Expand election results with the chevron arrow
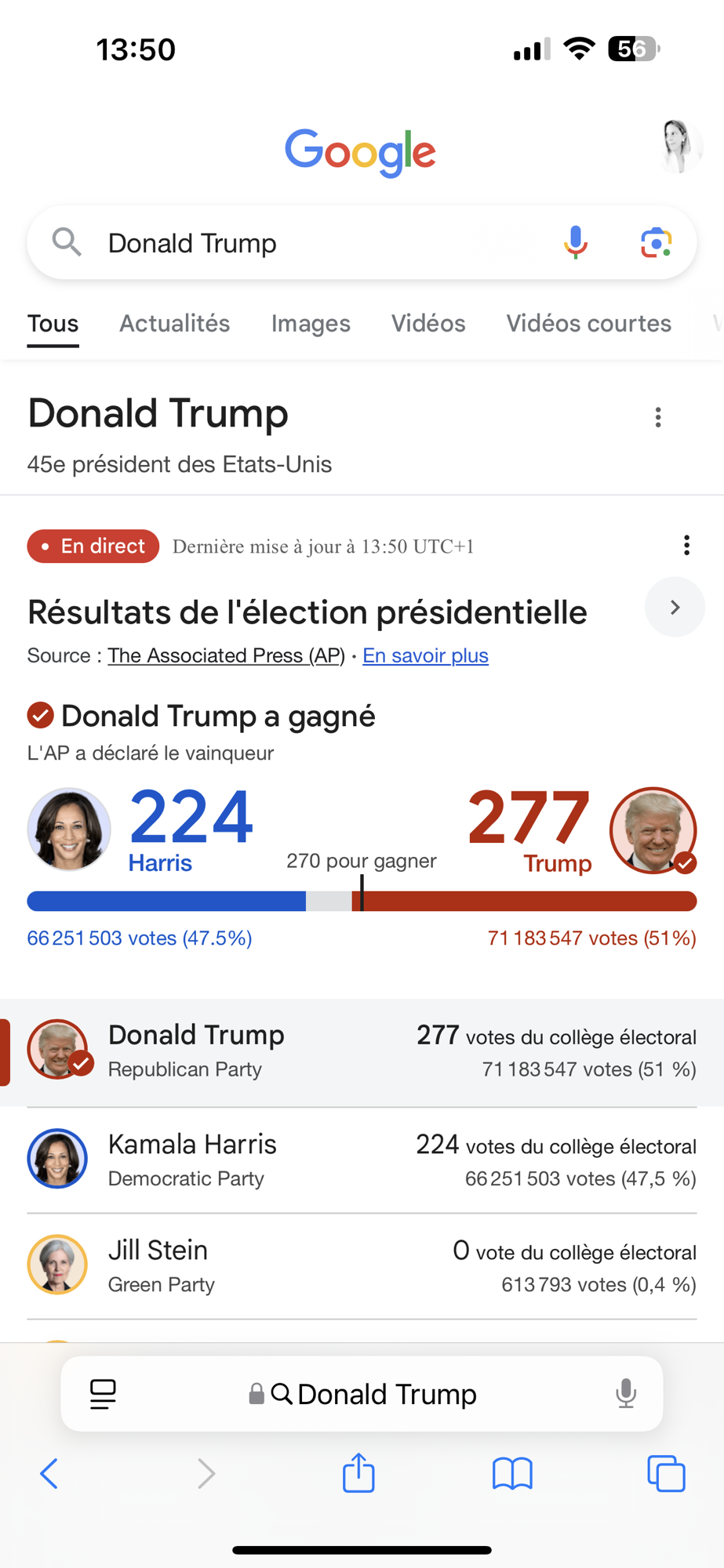 coord(675,608)
